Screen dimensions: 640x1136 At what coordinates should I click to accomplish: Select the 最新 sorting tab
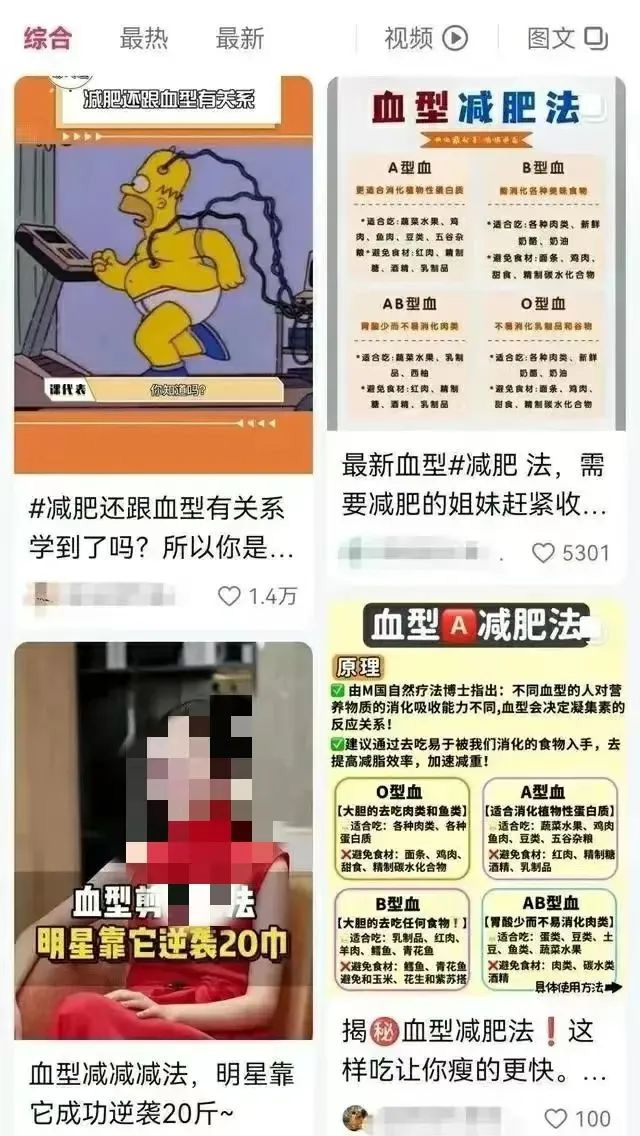pyautogui.click(x=240, y=38)
